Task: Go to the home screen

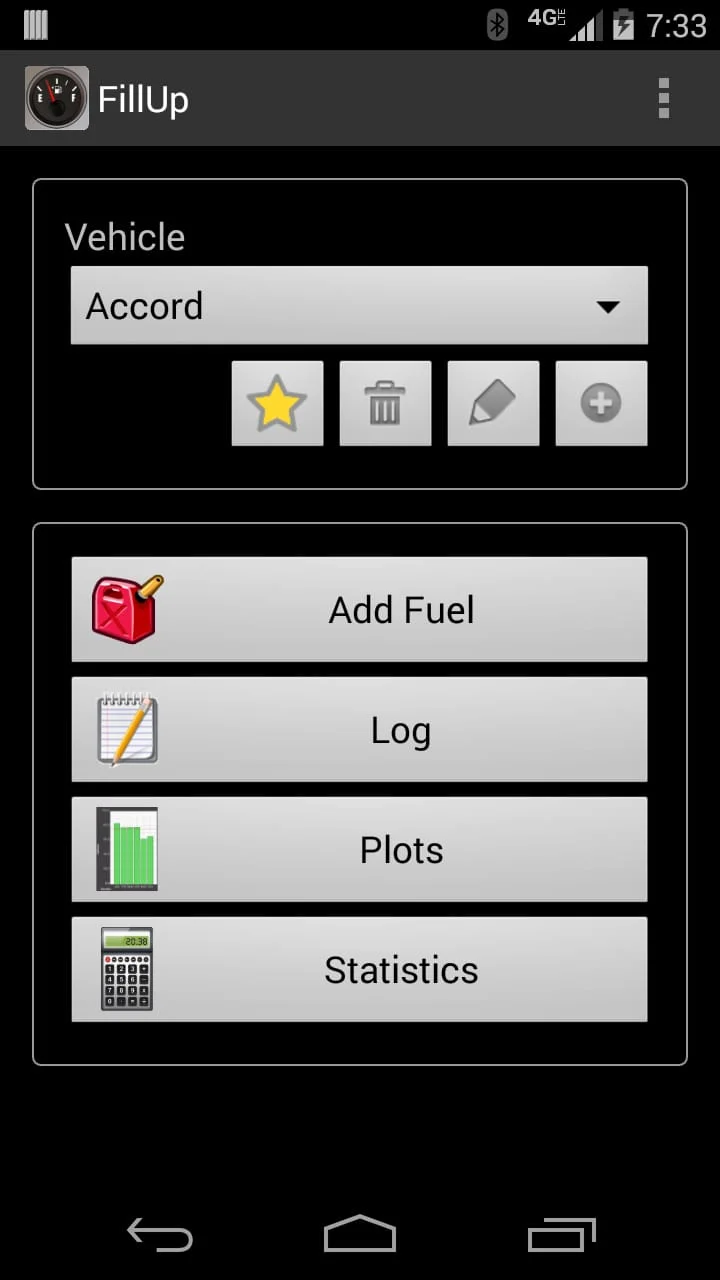Action: [x=360, y=1235]
